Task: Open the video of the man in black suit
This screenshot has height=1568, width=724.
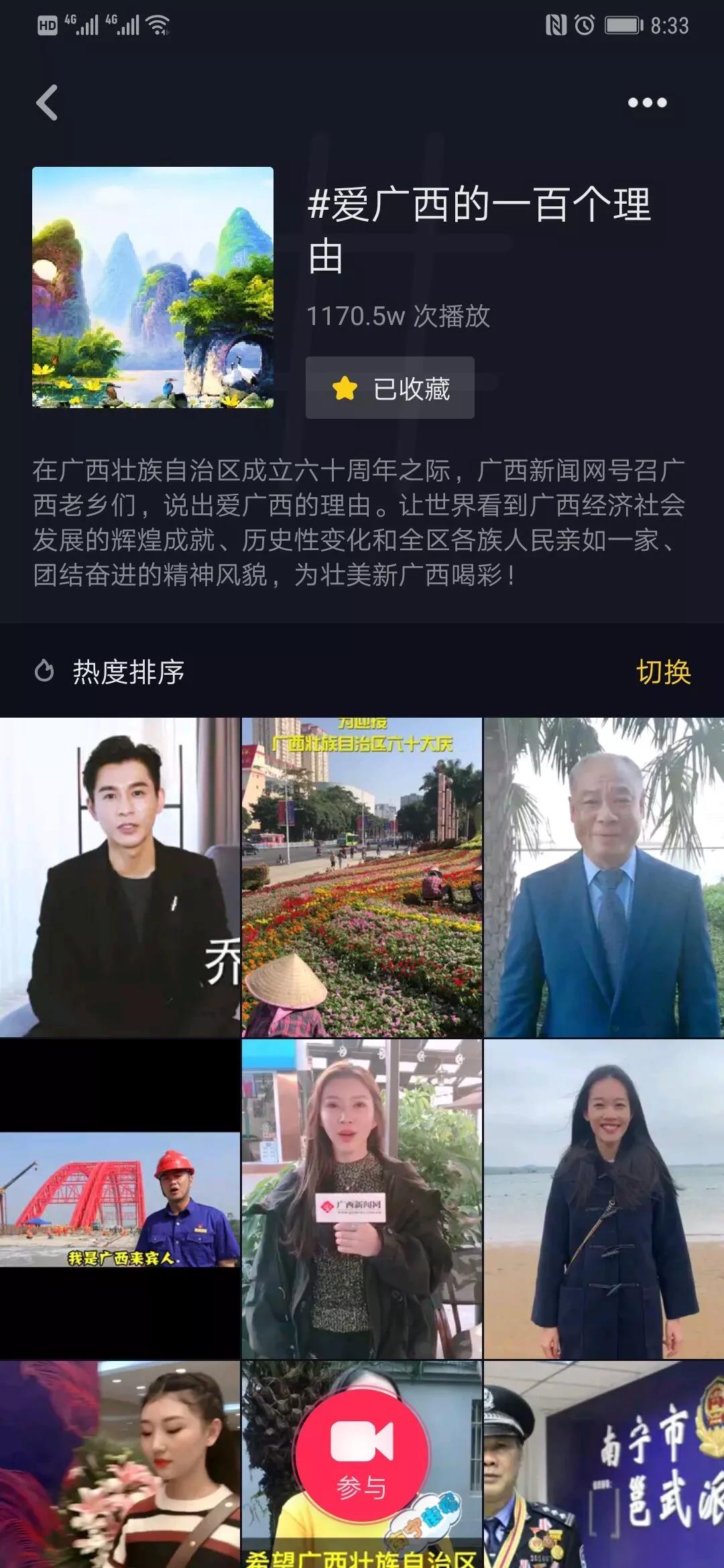Action: pos(119,878)
